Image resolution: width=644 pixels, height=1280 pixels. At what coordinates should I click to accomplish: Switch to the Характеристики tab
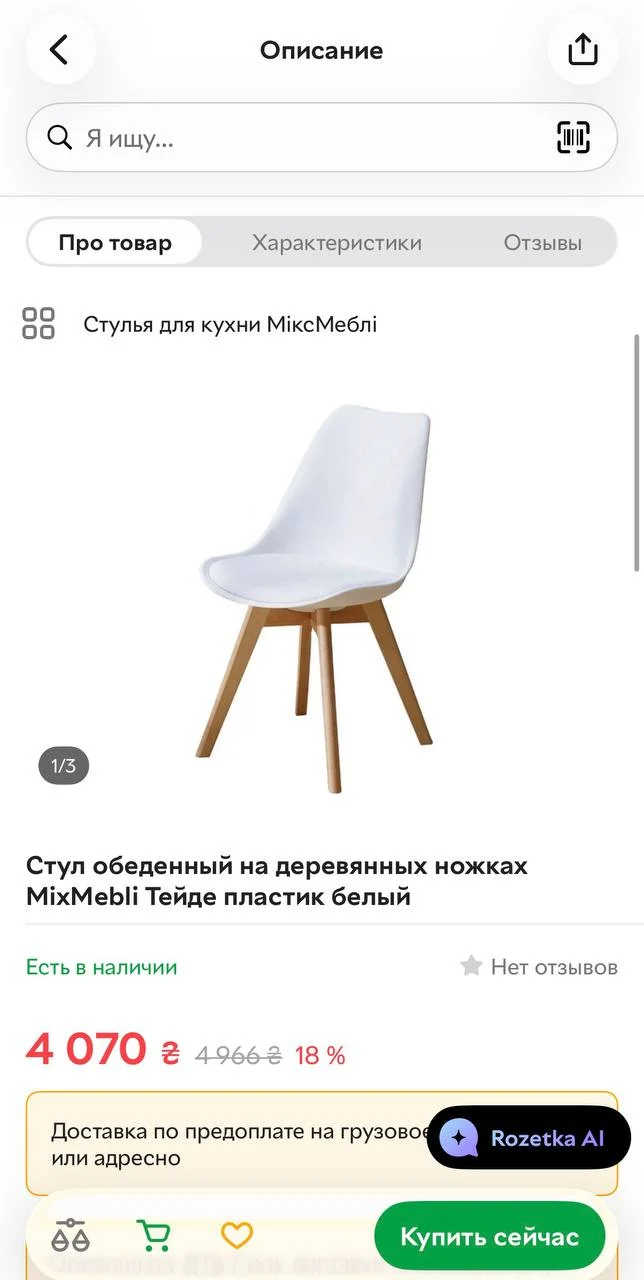point(337,243)
